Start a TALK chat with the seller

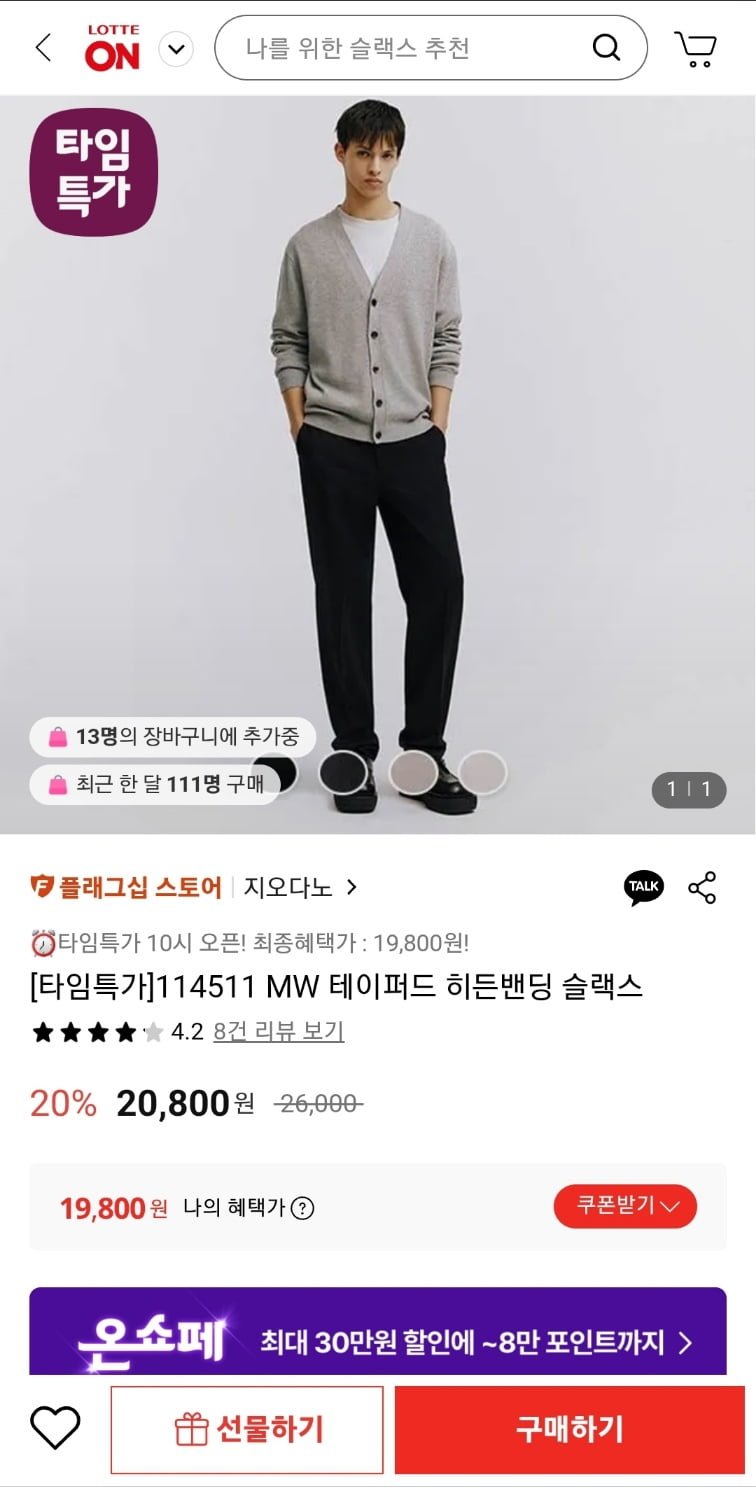pos(643,887)
